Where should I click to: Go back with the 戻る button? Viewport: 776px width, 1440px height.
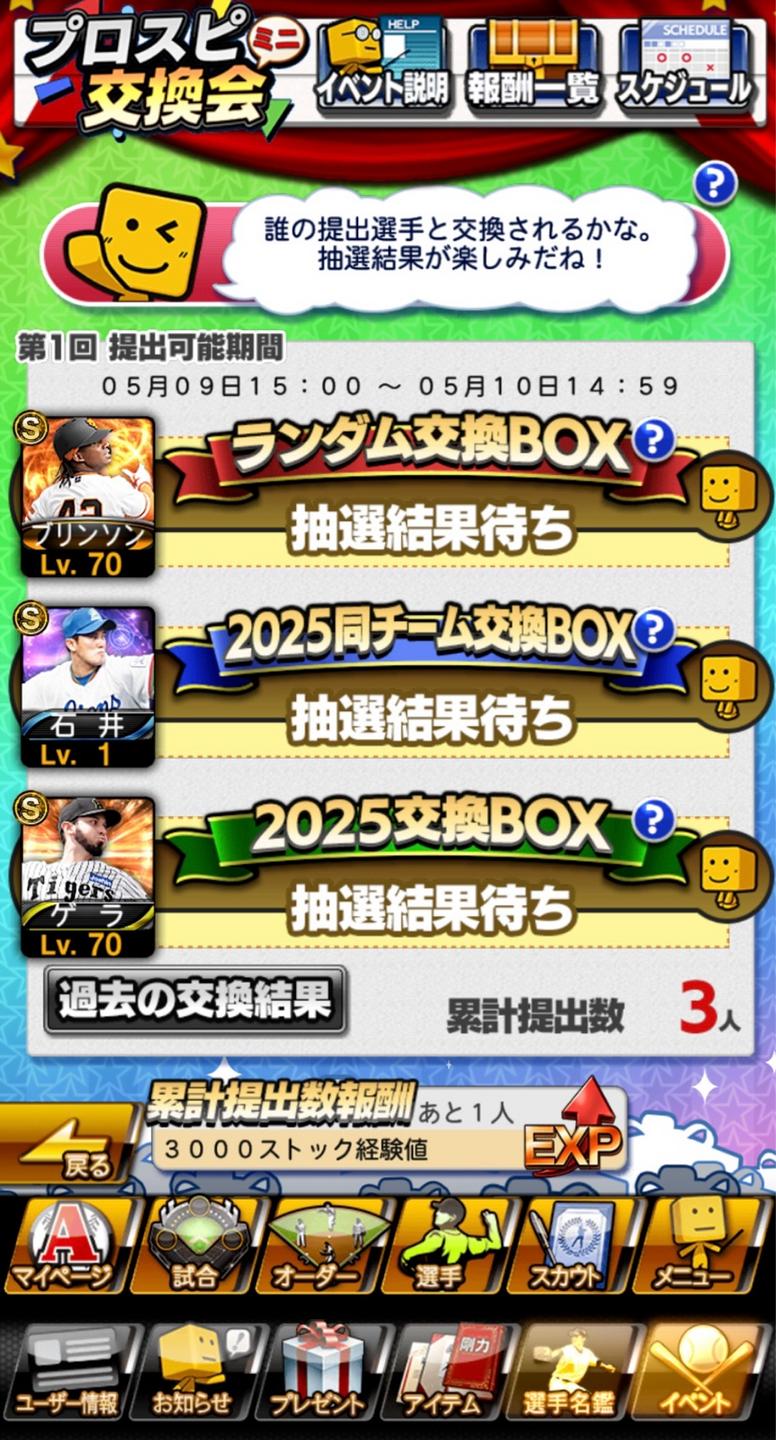[x=68, y=1143]
